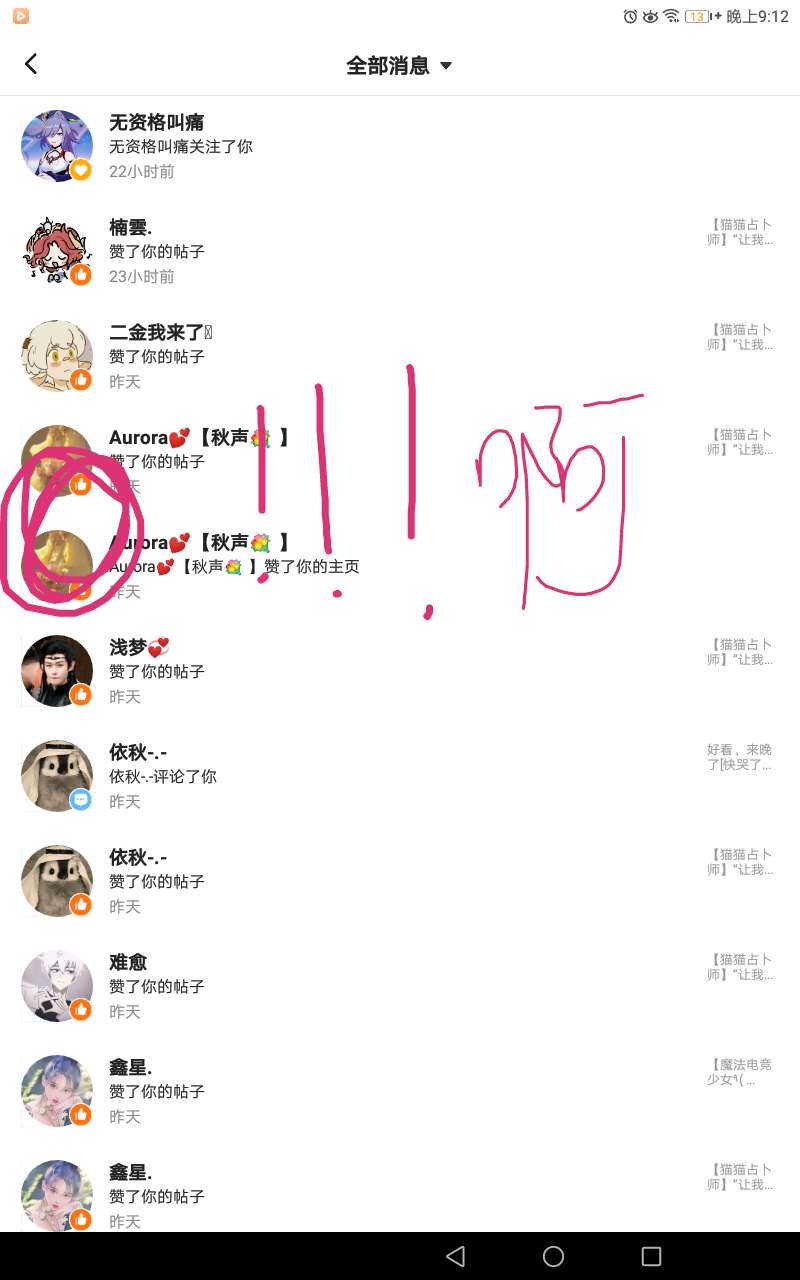Open 鑫星.'s liked post 魔法电竞少女 preview
800x1280 pixels.
coord(740,1072)
